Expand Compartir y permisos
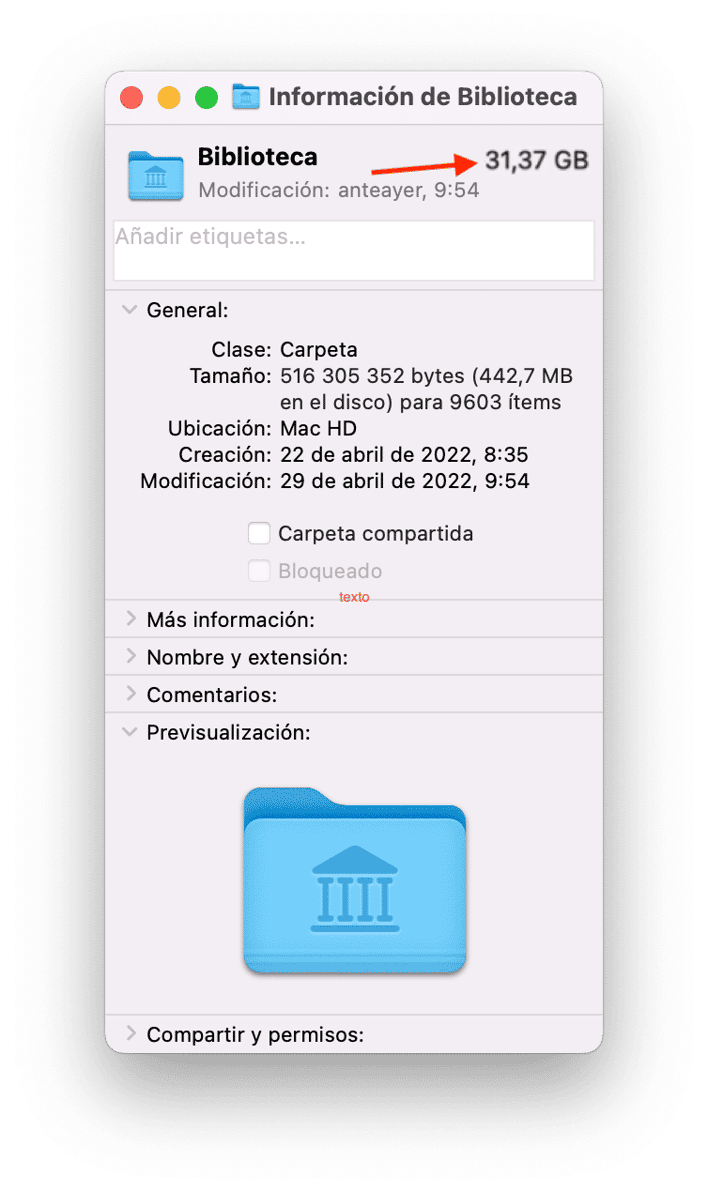 tap(130, 1034)
